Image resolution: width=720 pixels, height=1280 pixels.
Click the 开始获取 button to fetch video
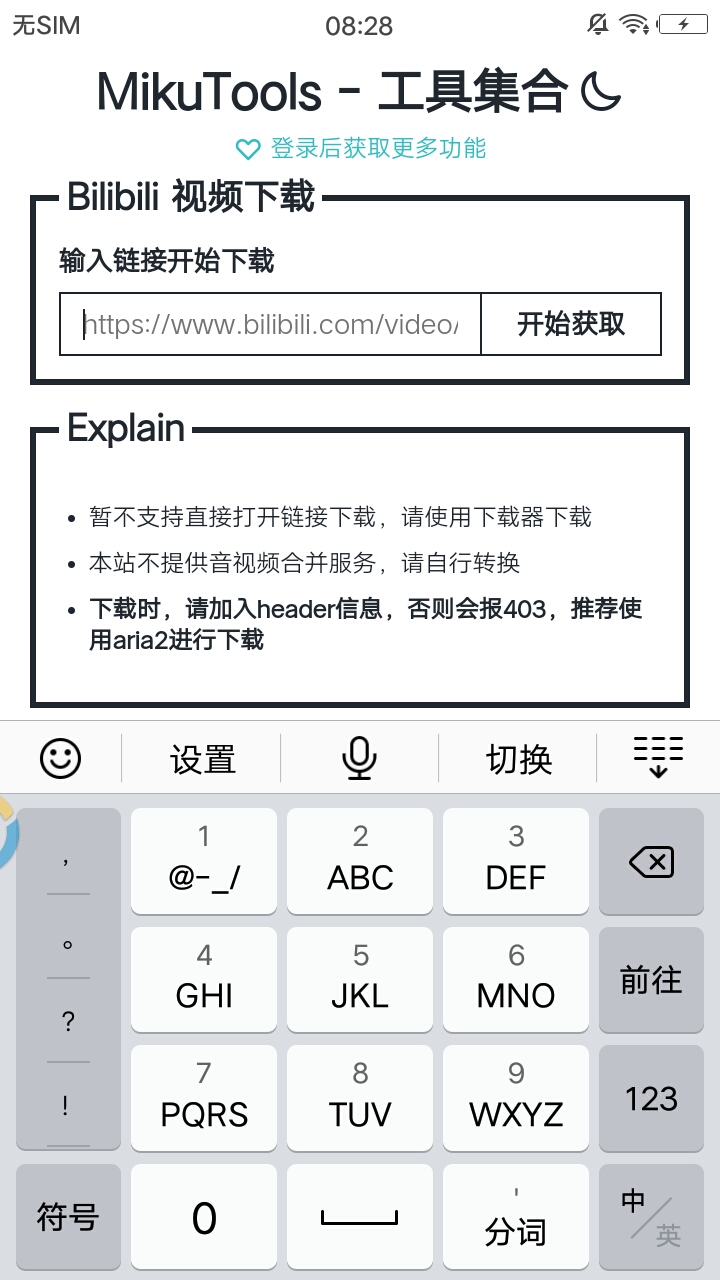(571, 323)
